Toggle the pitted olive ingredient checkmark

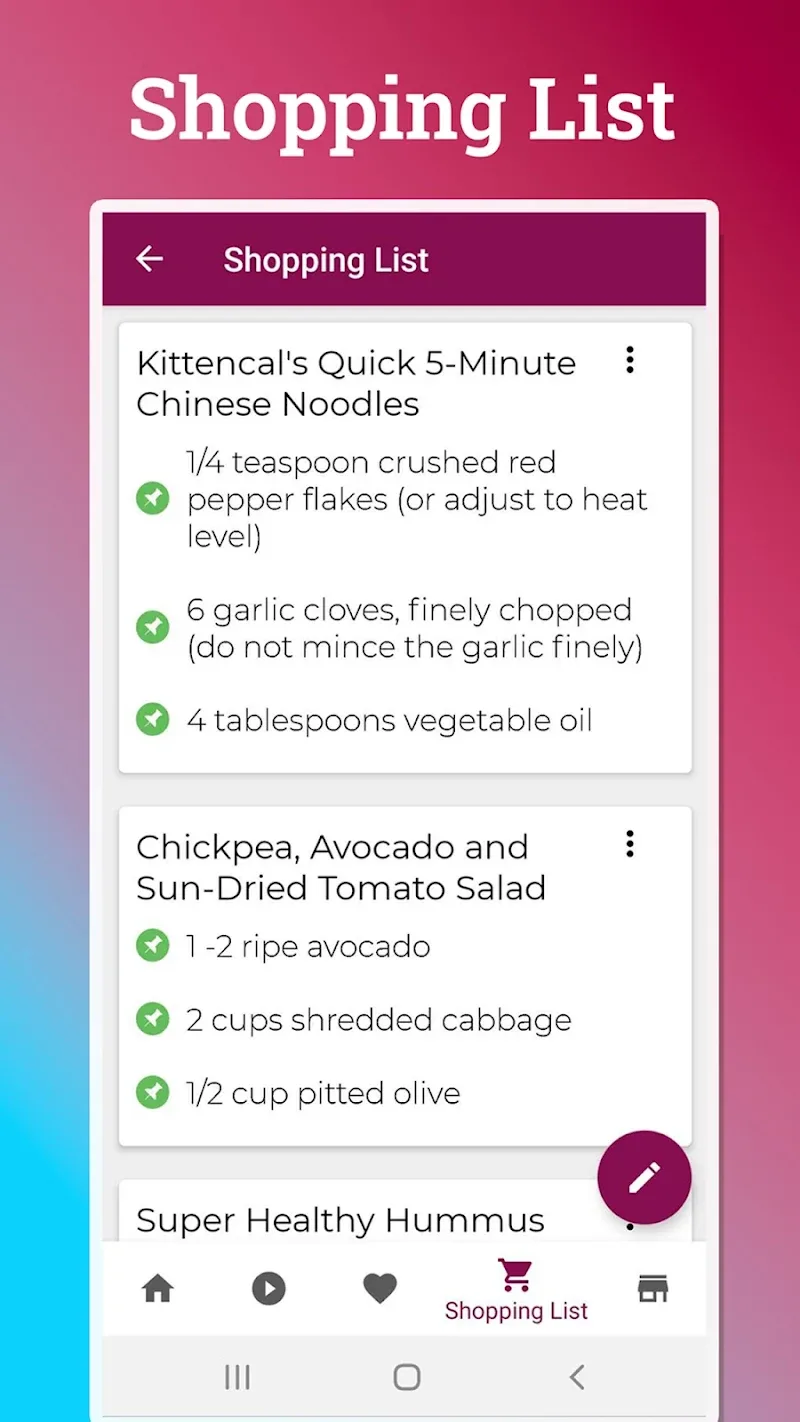tap(152, 1092)
